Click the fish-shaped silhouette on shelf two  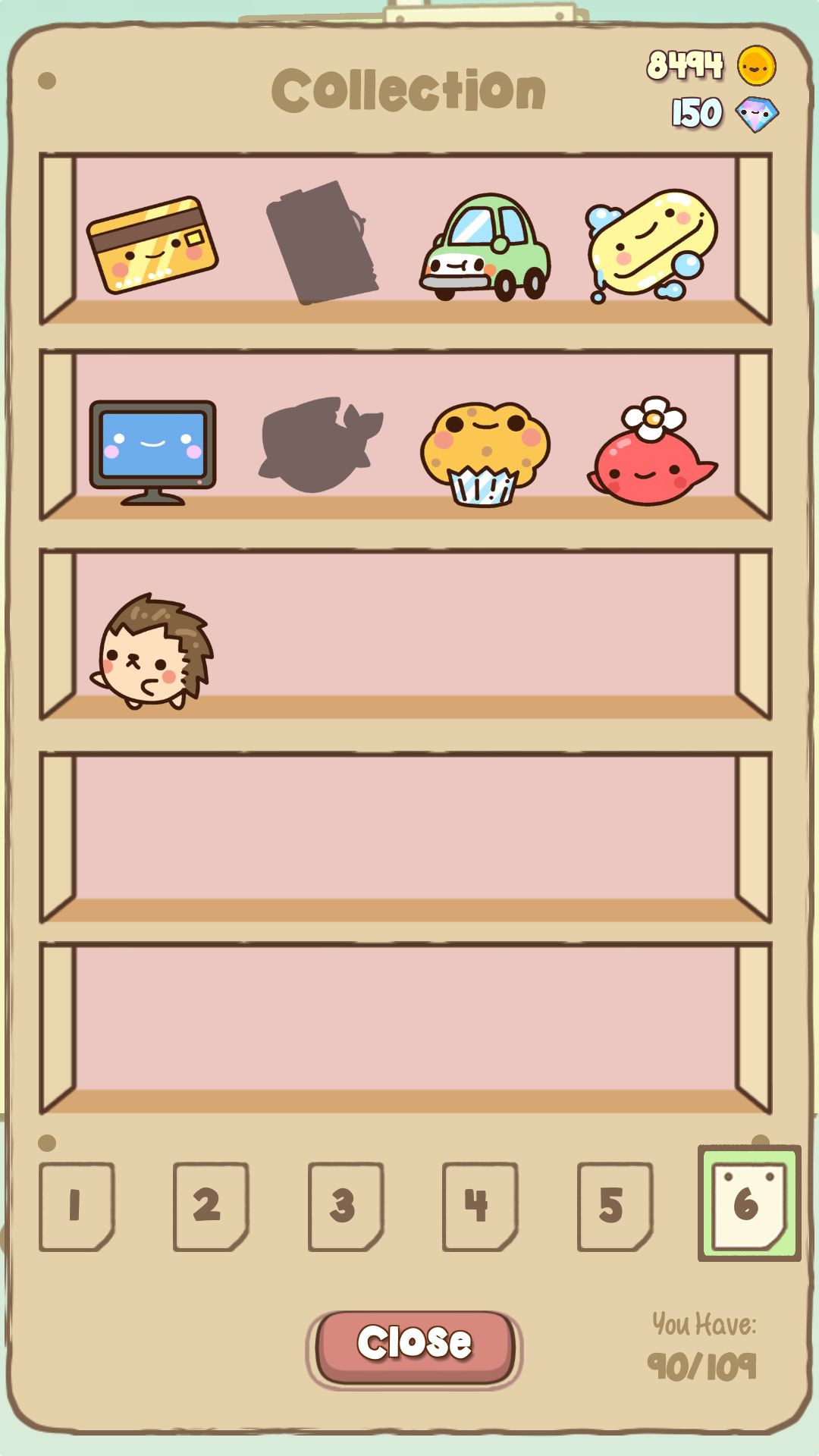coord(322,447)
